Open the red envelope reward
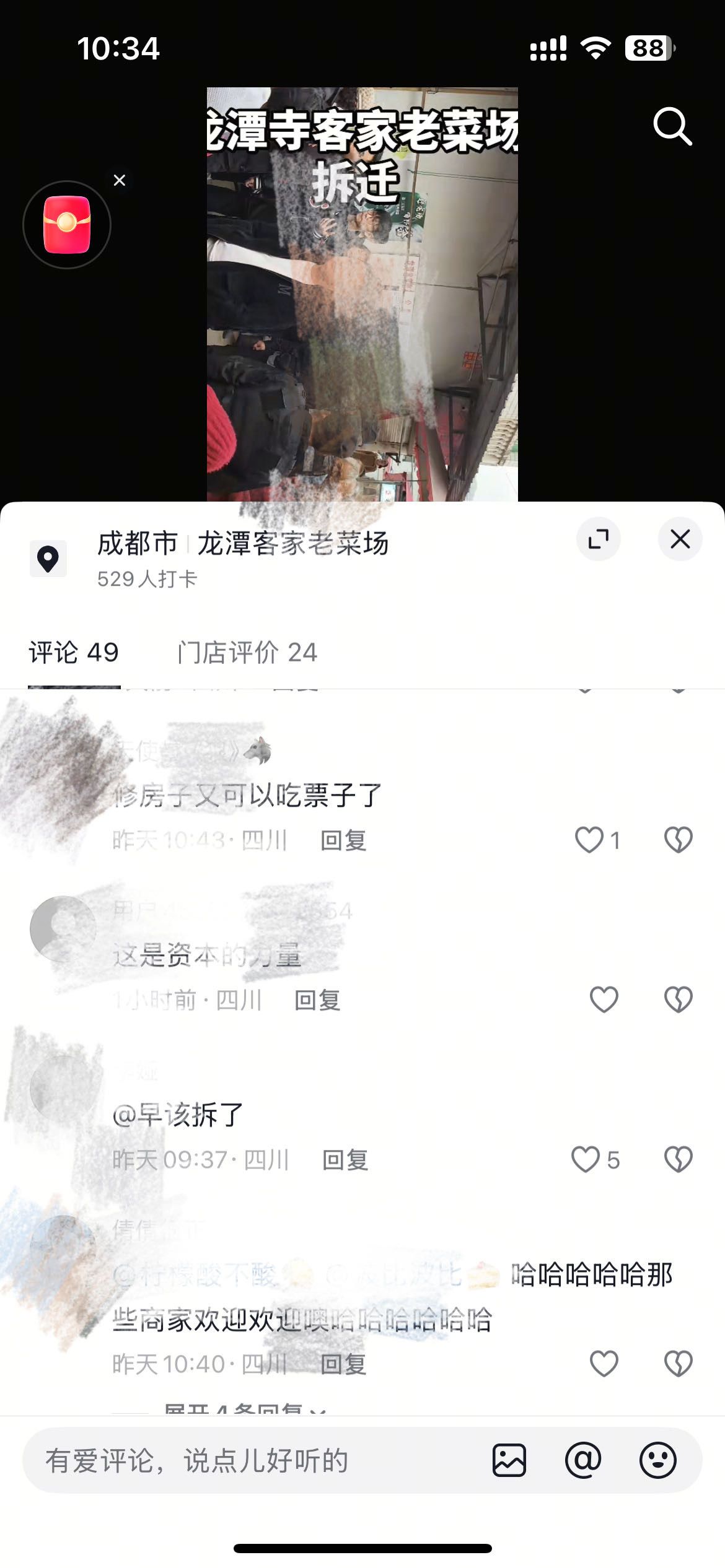This screenshot has width=725, height=1568. [67, 225]
